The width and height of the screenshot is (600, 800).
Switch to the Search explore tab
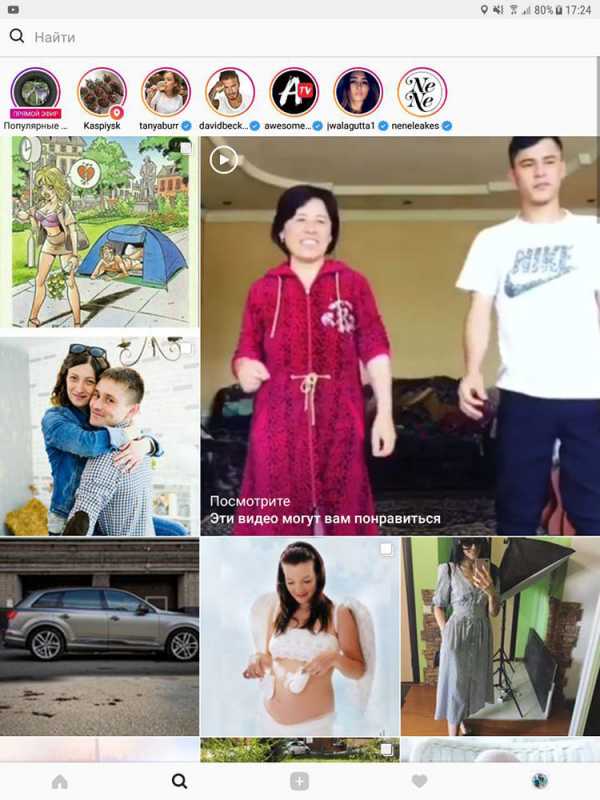click(180, 781)
